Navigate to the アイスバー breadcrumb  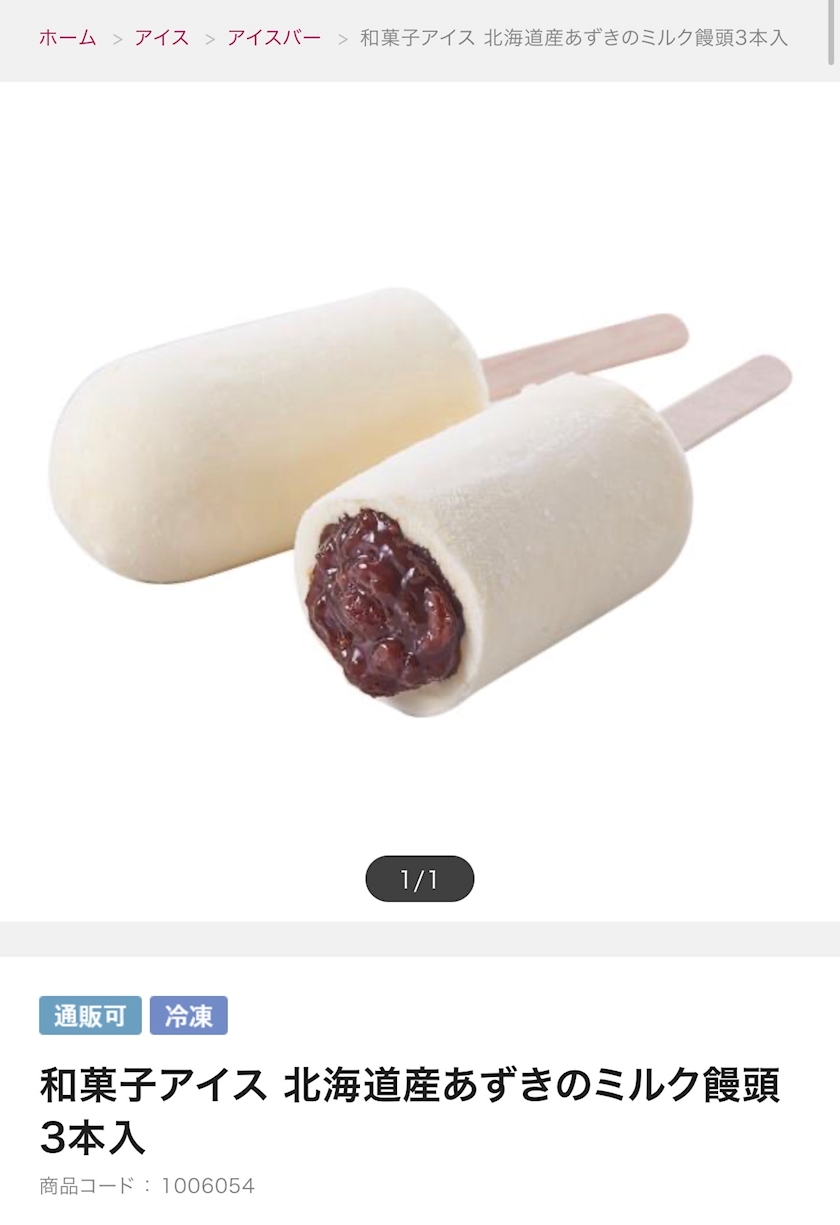coord(274,38)
